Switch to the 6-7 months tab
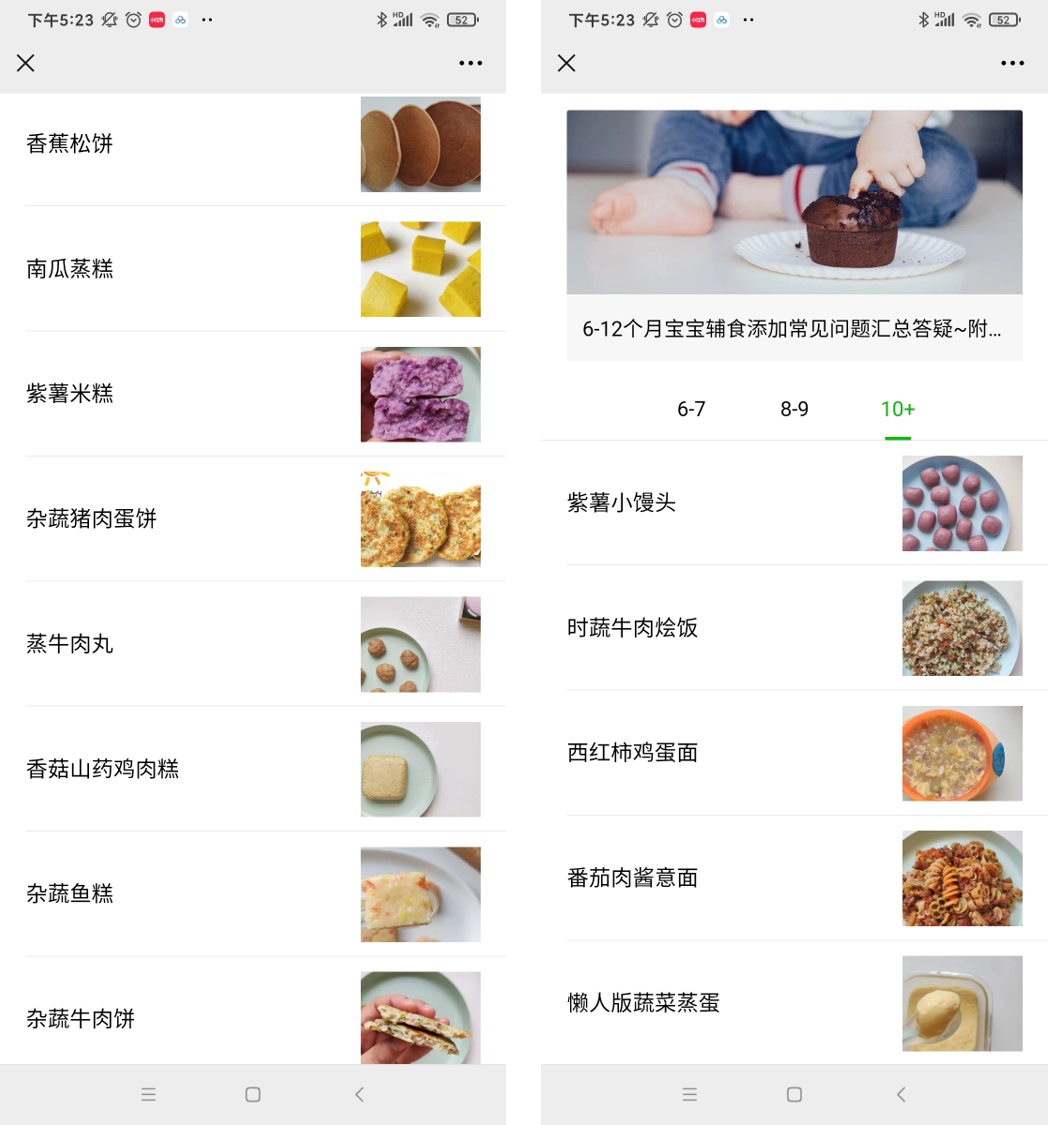The width and height of the screenshot is (1048, 1125). tap(691, 409)
